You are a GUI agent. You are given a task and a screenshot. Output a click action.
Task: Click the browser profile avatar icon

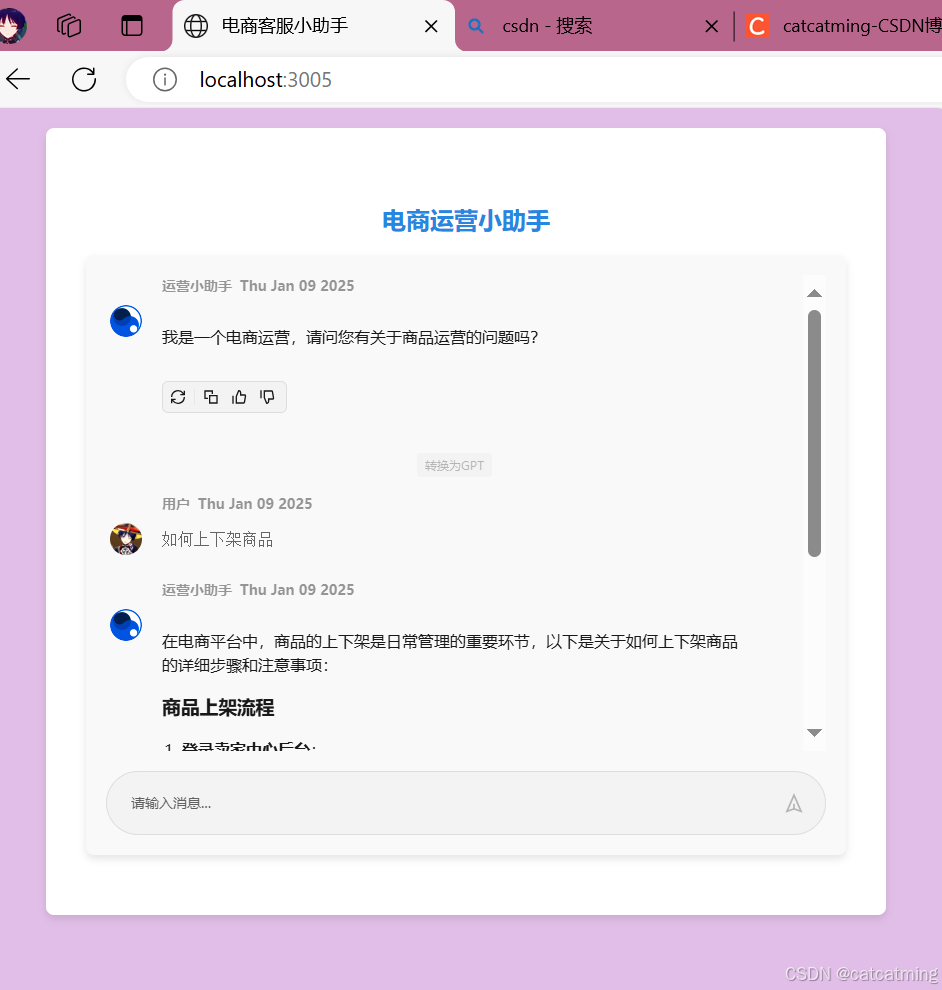click(14, 26)
